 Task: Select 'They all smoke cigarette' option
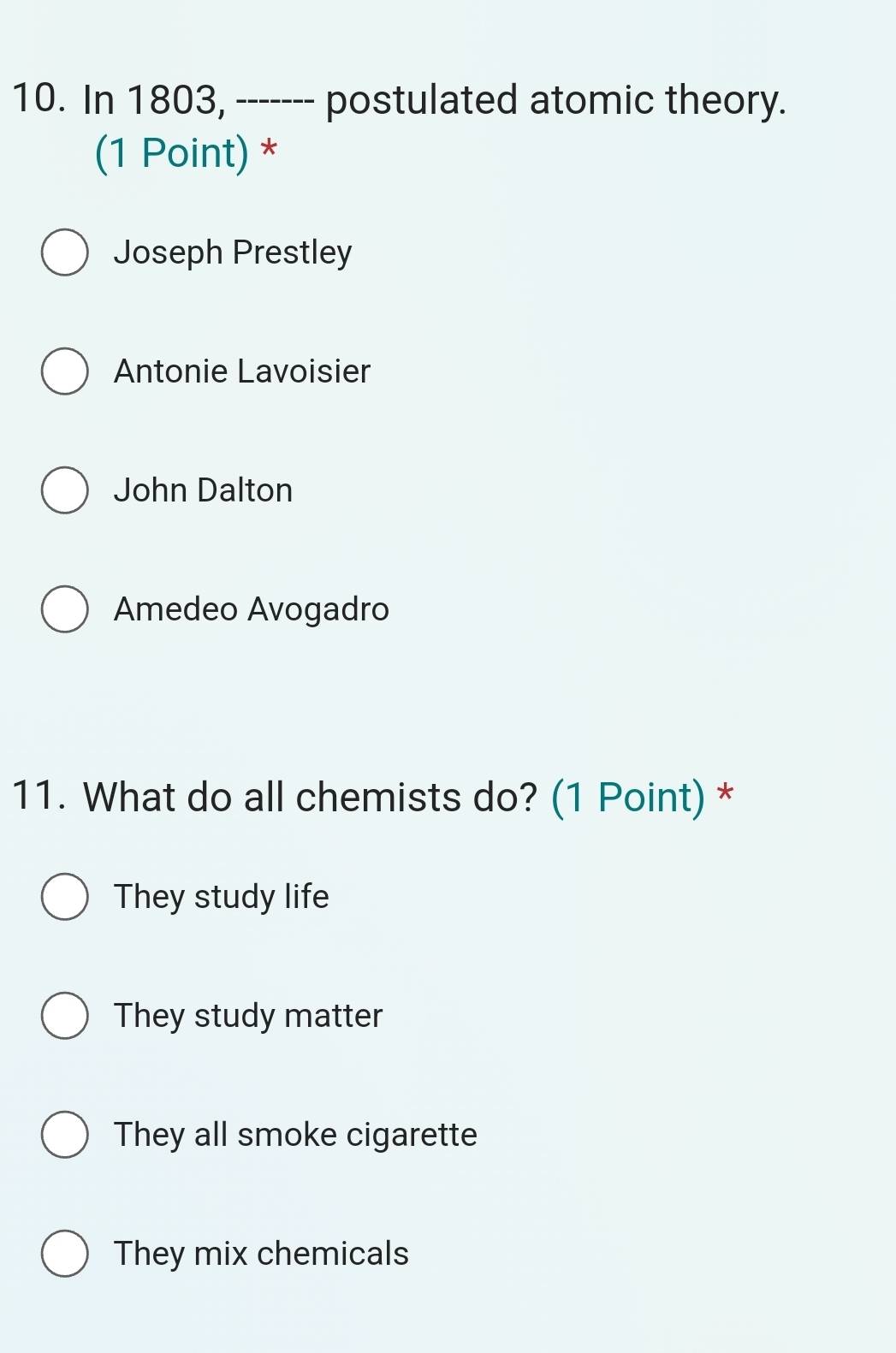[x=64, y=1134]
